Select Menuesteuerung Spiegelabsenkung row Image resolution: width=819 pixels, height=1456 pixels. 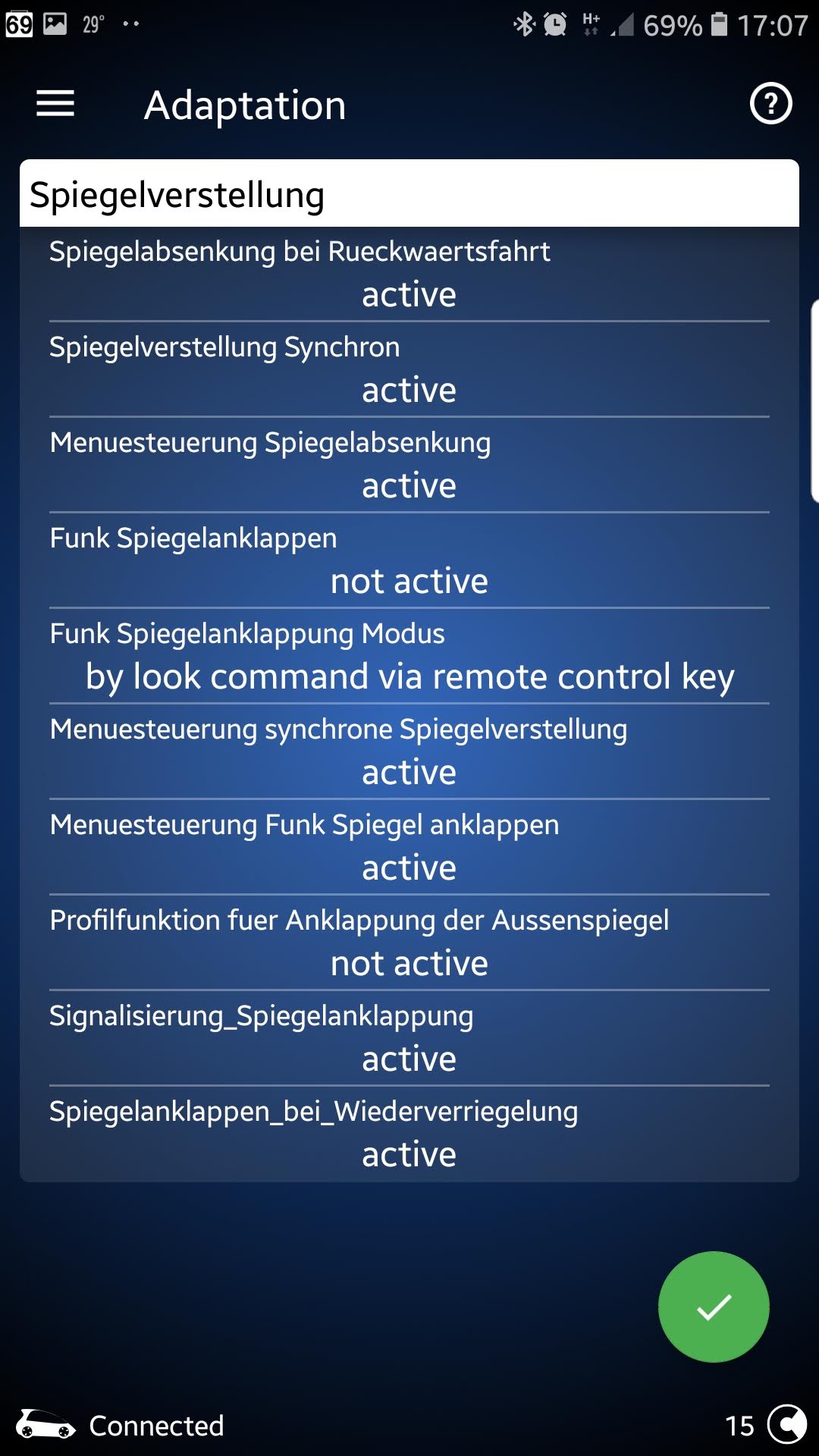pyautogui.click(x=409, y=465)
